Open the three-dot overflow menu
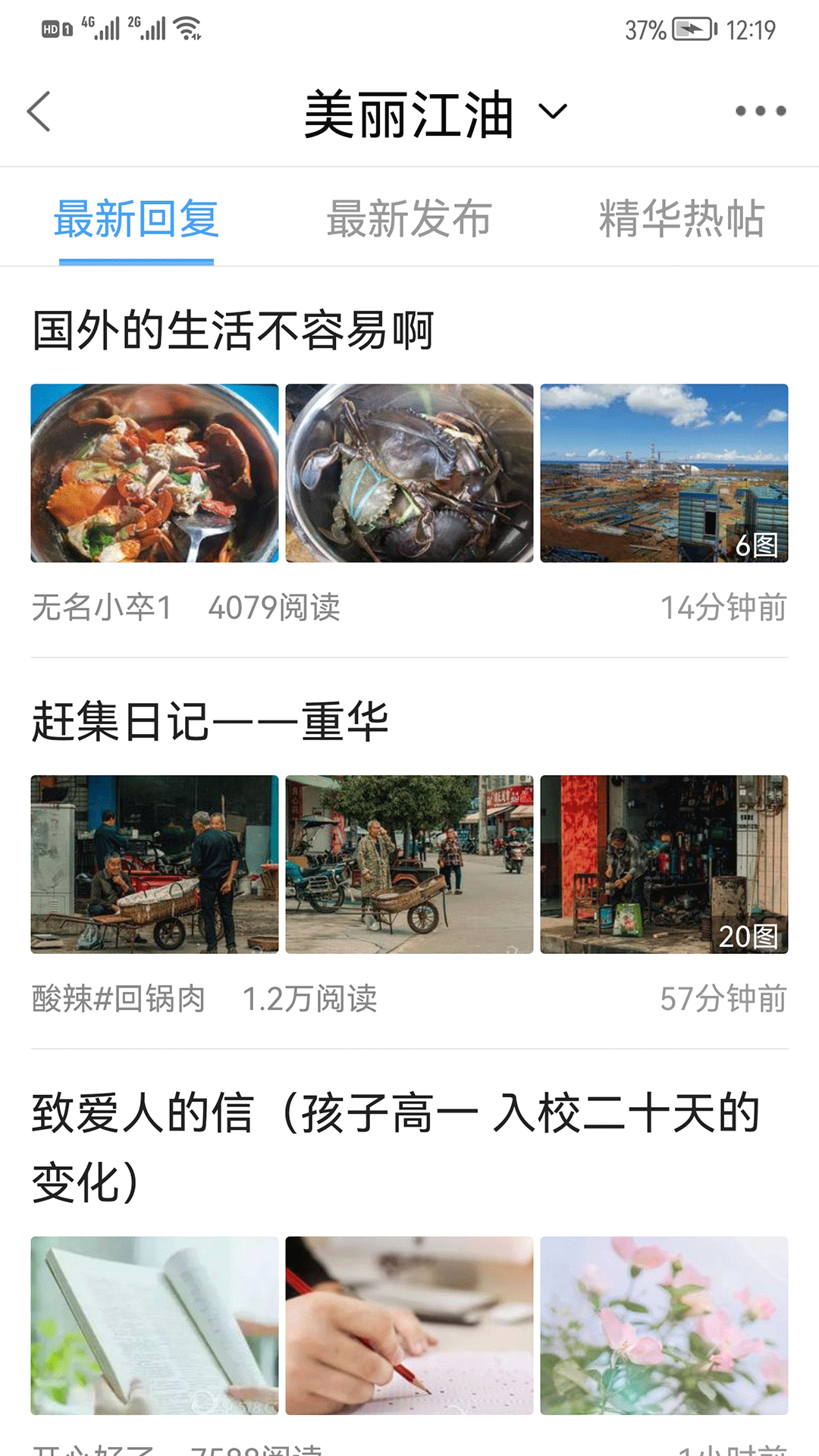 pos(761,111)
